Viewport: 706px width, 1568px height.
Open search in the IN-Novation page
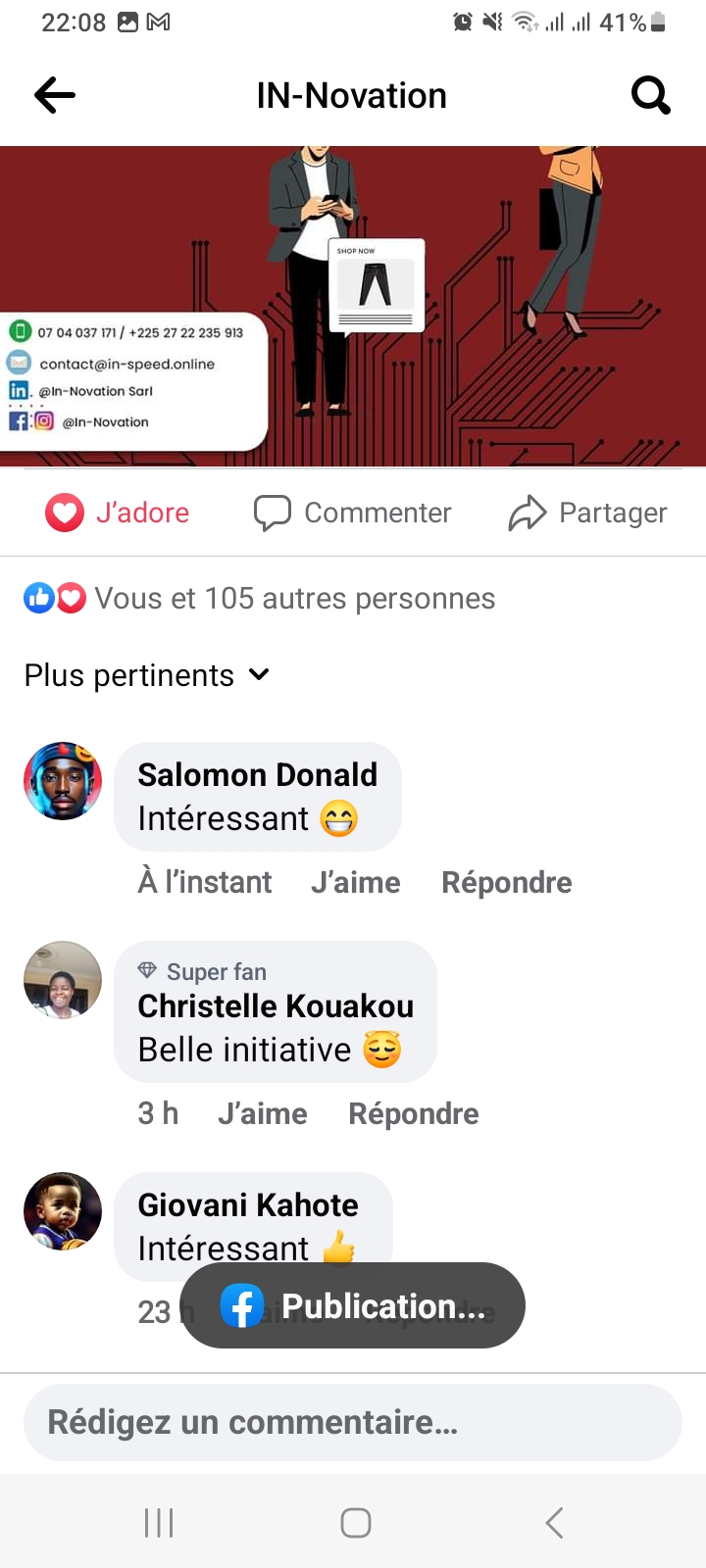click(650, 95)
